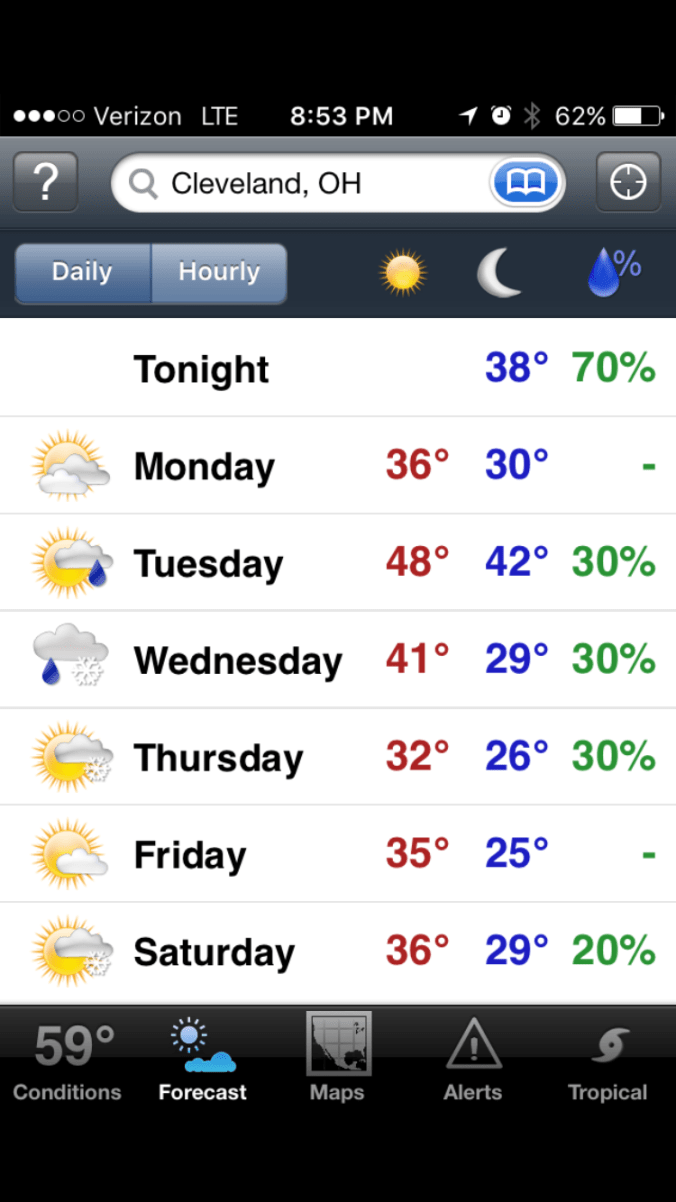Switch to the Tropical tab
The image size is (676, 1202).
(608, 1062)
